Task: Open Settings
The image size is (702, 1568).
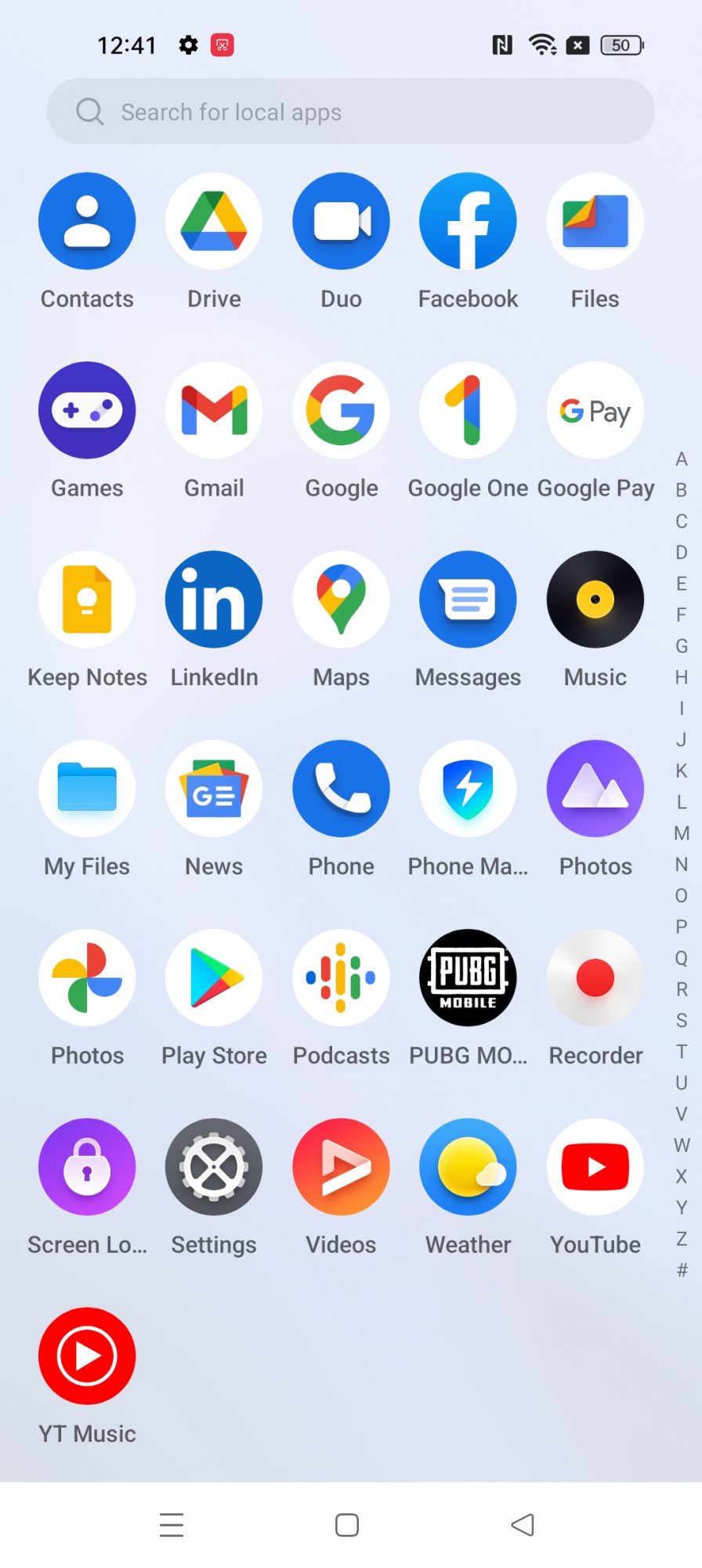Action: (214, 1167)
